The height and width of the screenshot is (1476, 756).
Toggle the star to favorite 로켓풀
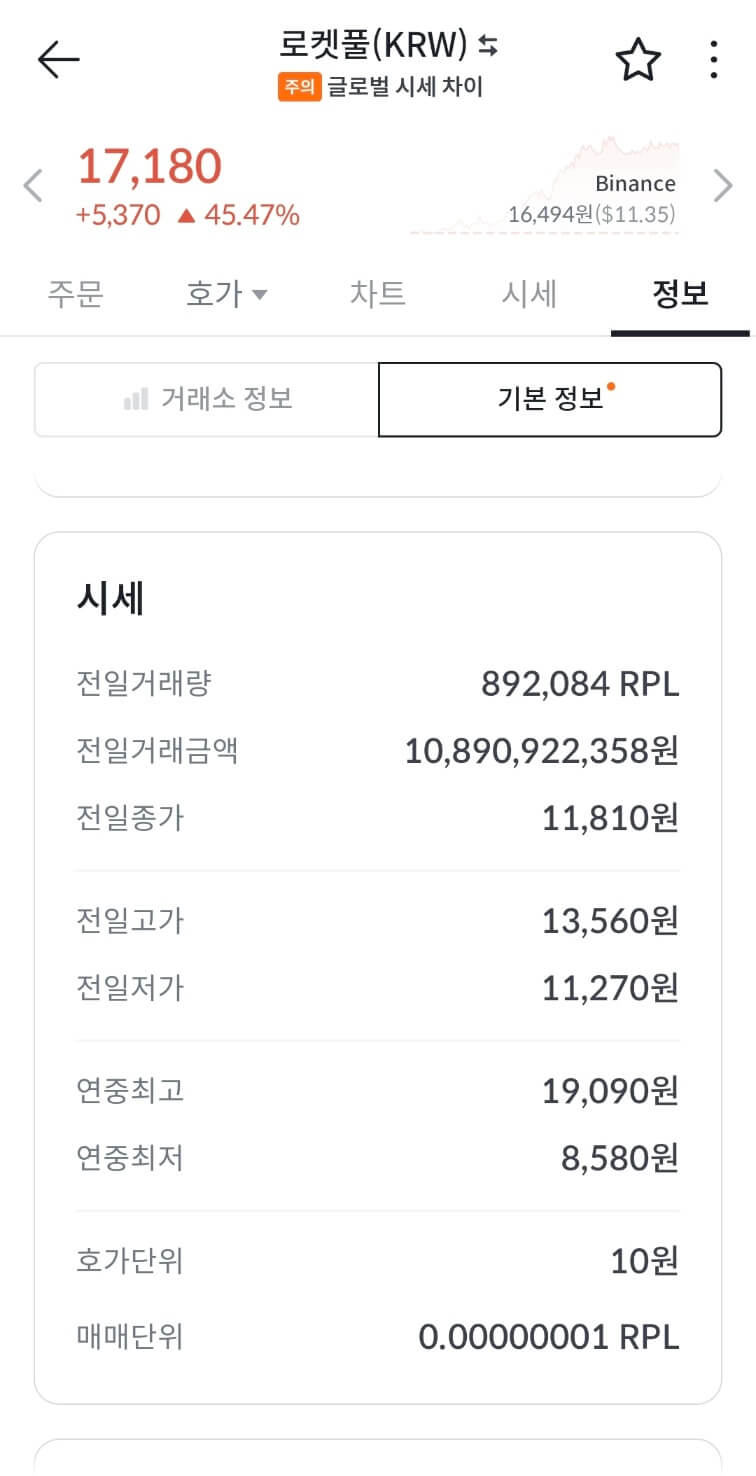click(638, 58)
